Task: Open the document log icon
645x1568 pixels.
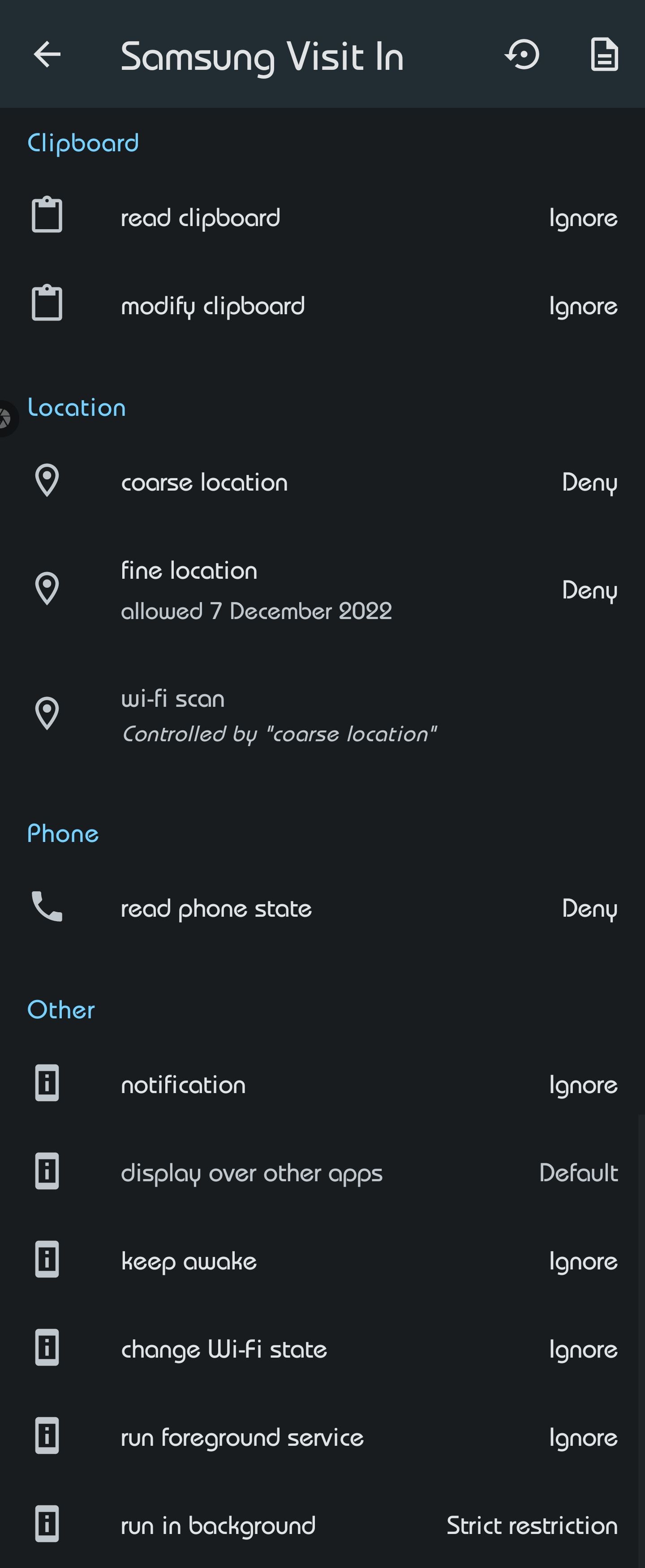Action: [x=604, y=55]
